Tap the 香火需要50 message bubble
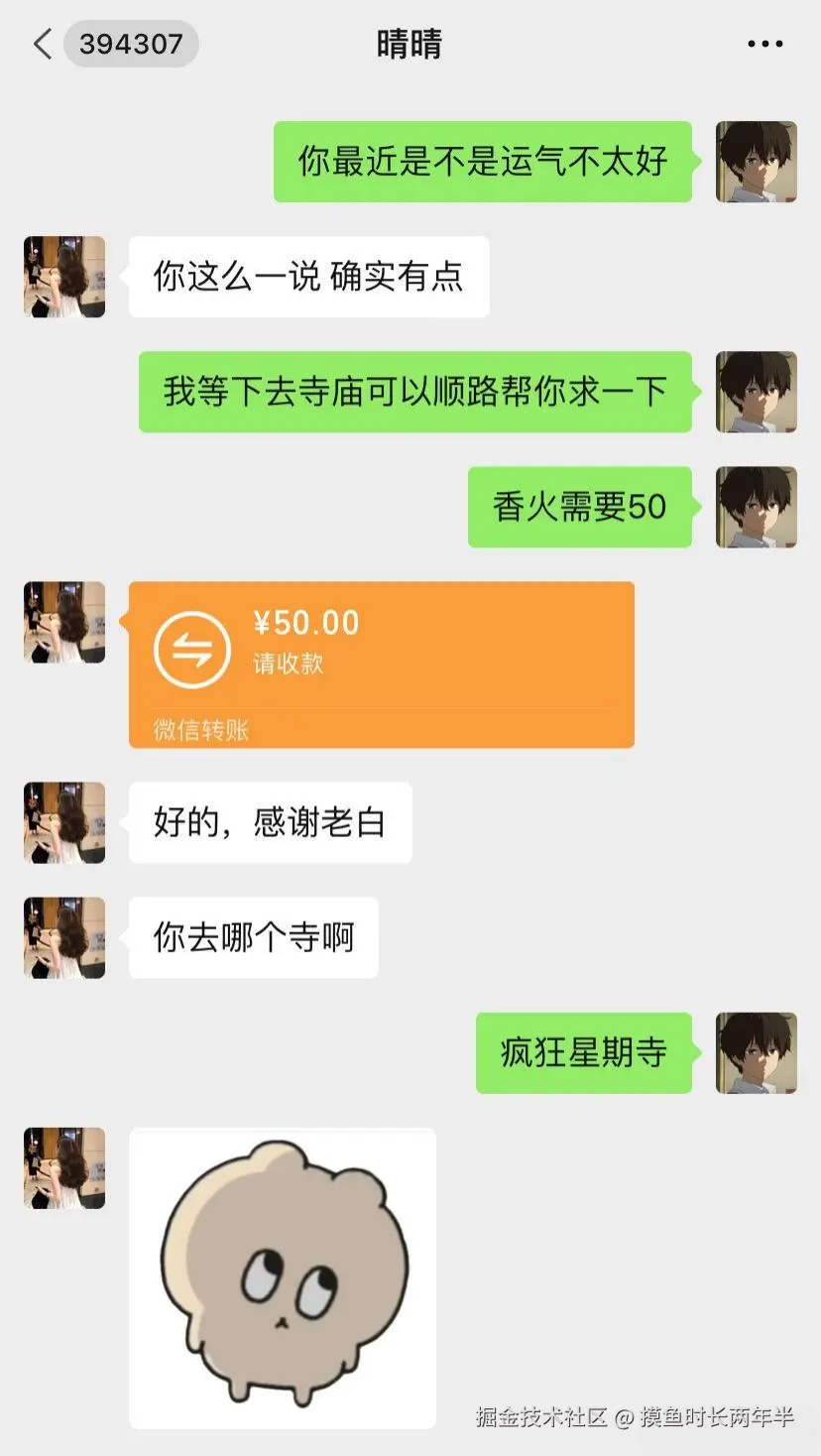821x1456 pixels. coord(578,507)
